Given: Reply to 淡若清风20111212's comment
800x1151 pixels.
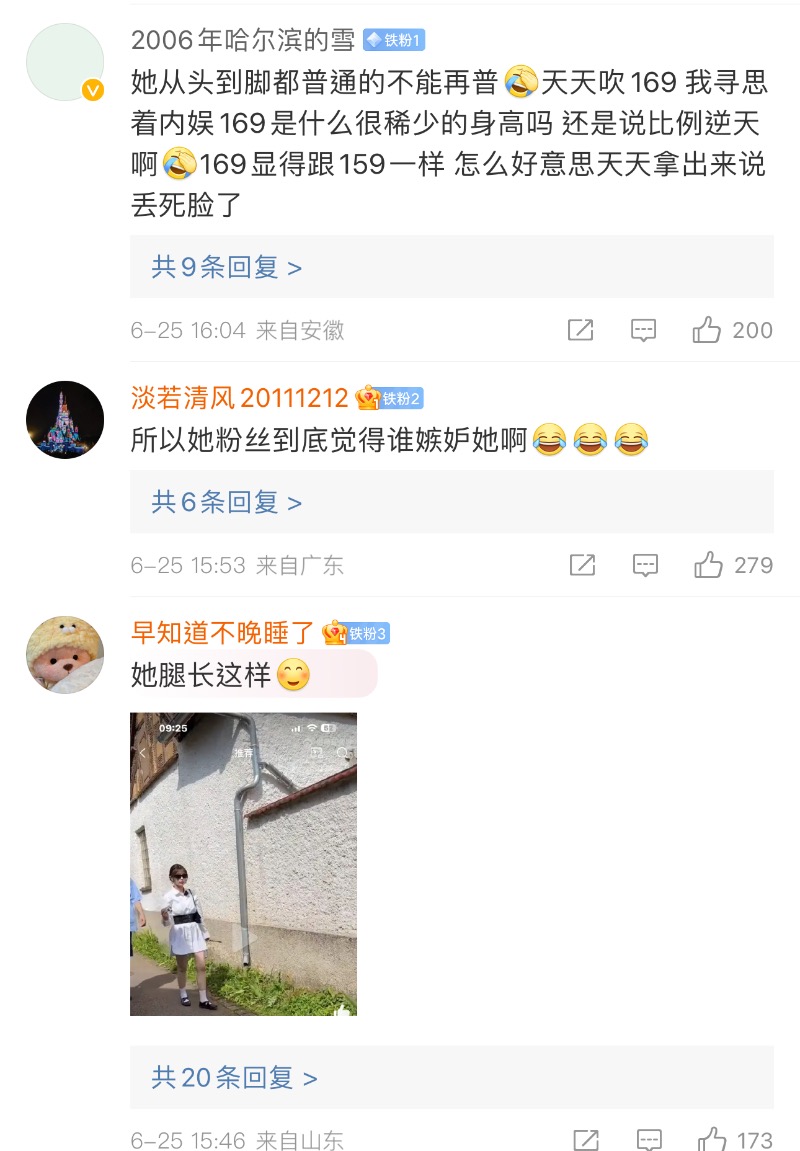Looking at the screenshot, I should point(645,565).
